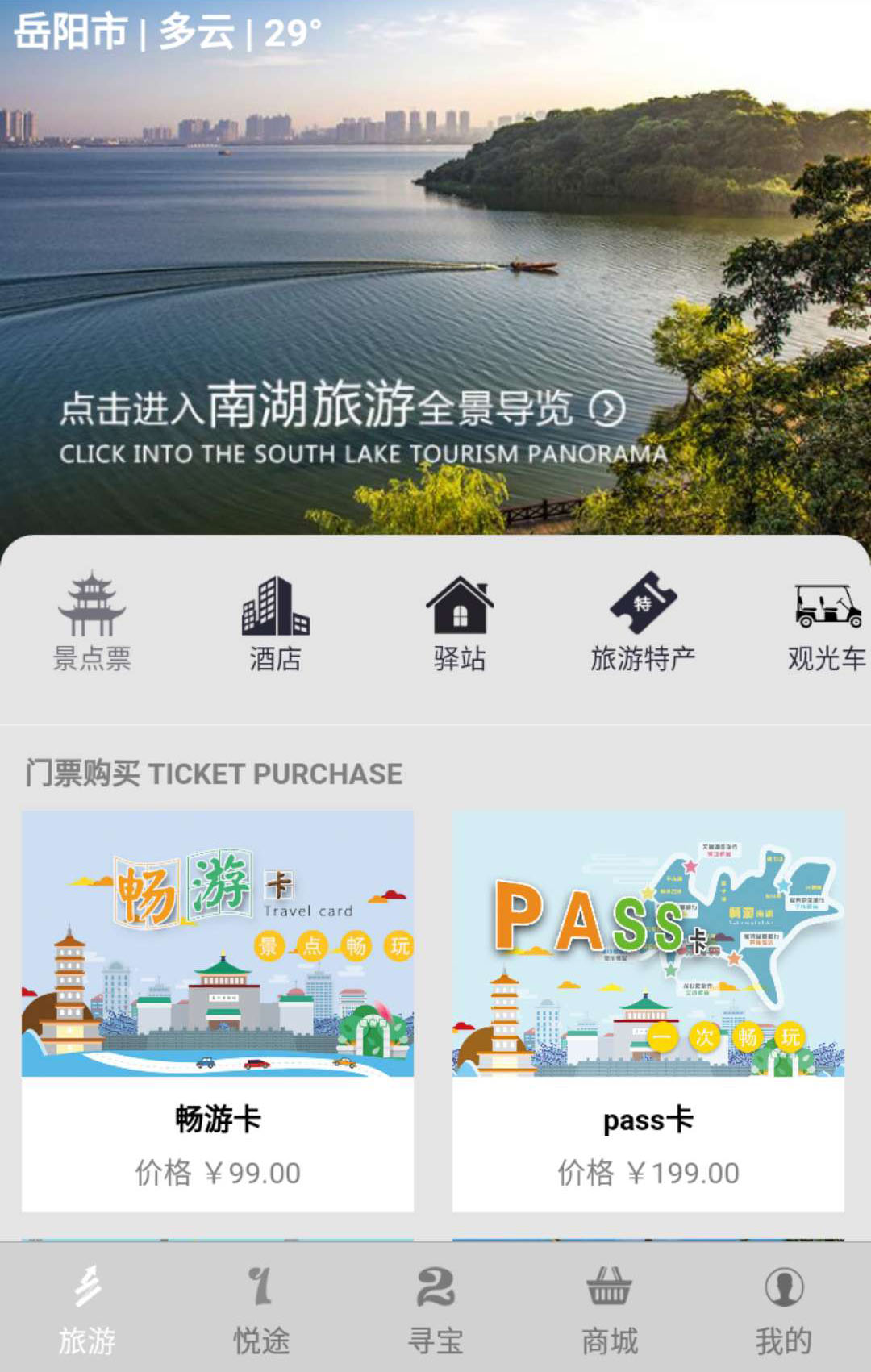Open the 酒店 hotel section

(x=275, y=622)
